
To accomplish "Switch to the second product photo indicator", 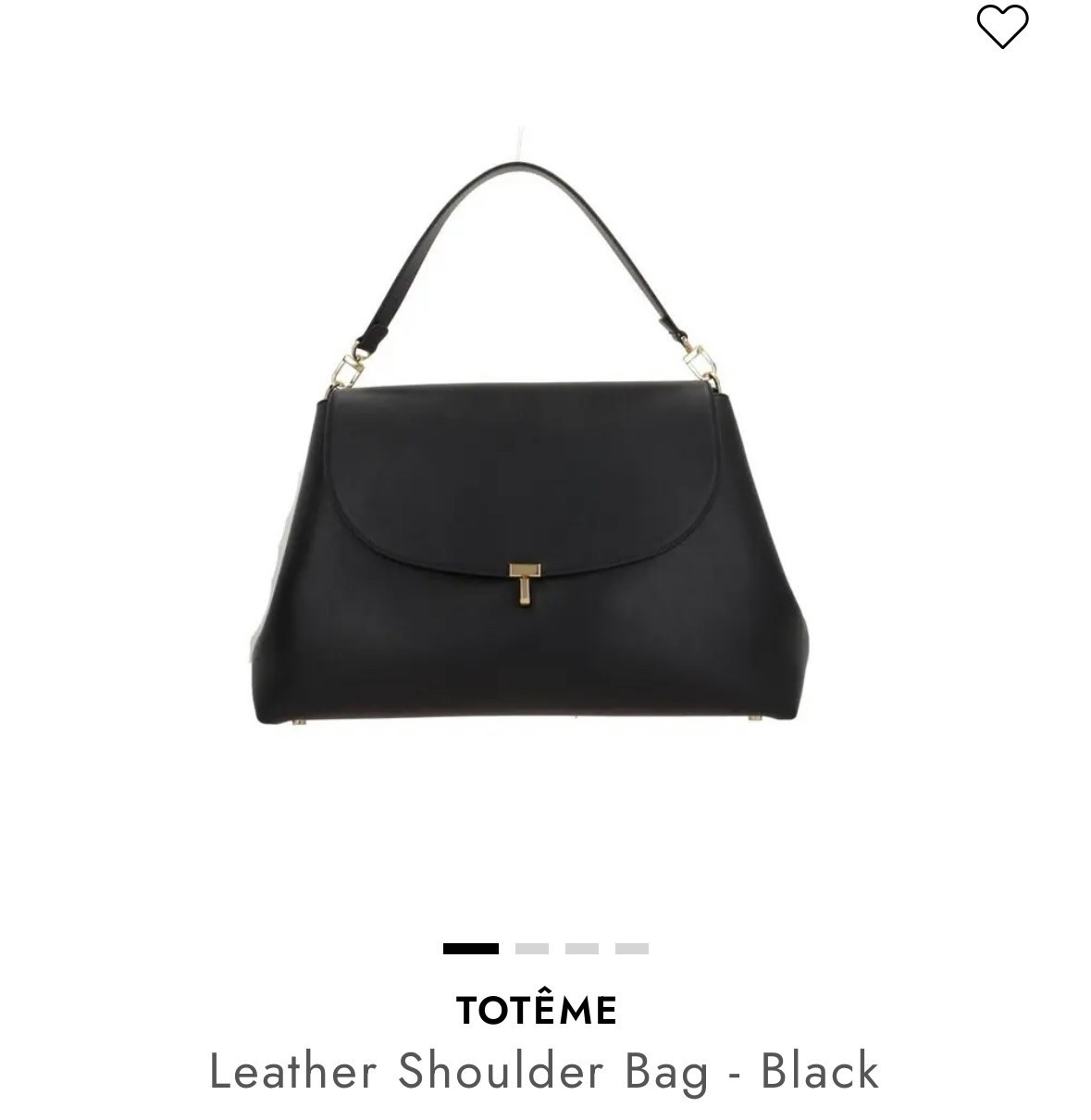I will [x=530, y=947].
